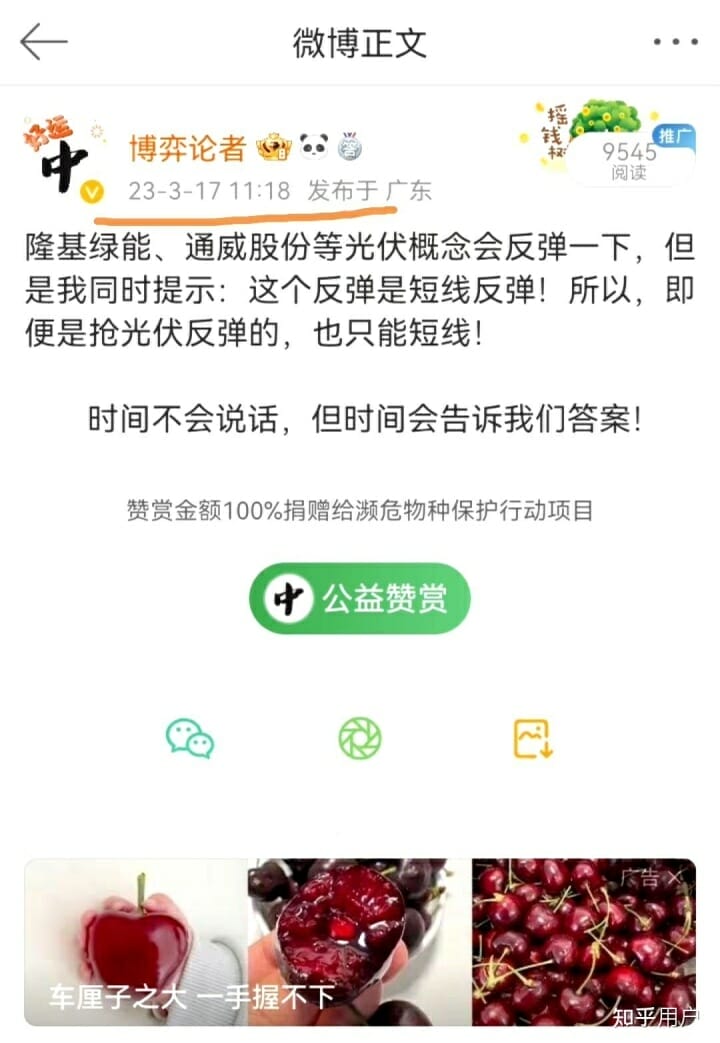
Task: Tap the username 博弈论者
Action: pos(187,148)
